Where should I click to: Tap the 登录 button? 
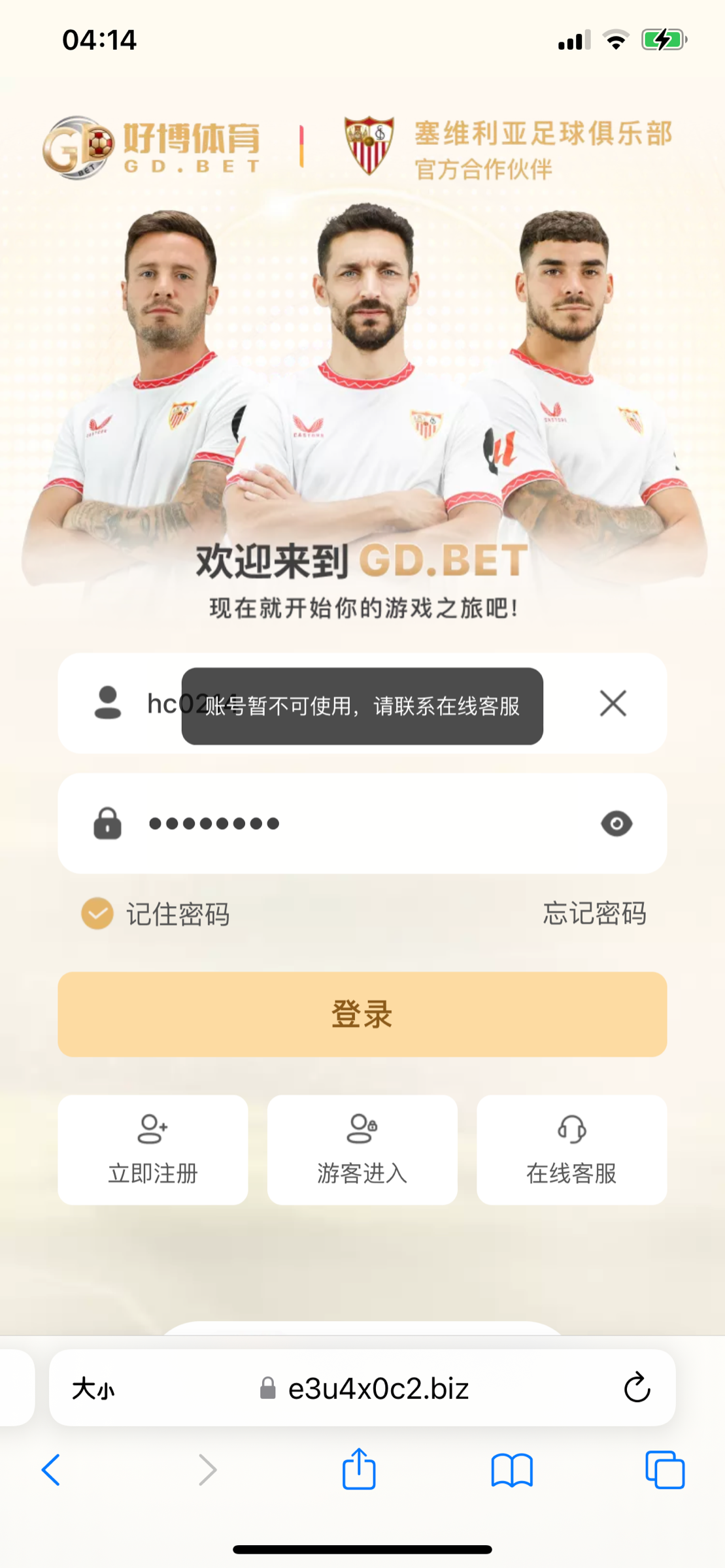362,1014
